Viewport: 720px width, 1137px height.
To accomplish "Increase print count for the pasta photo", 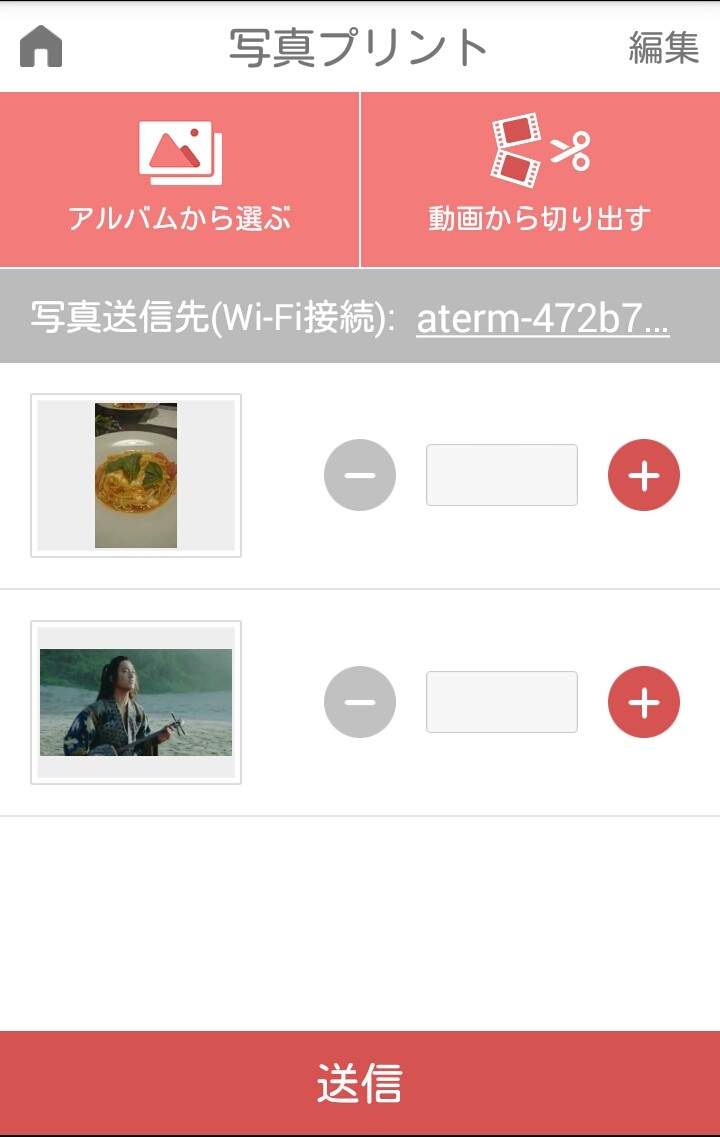I will pos(644,475).
